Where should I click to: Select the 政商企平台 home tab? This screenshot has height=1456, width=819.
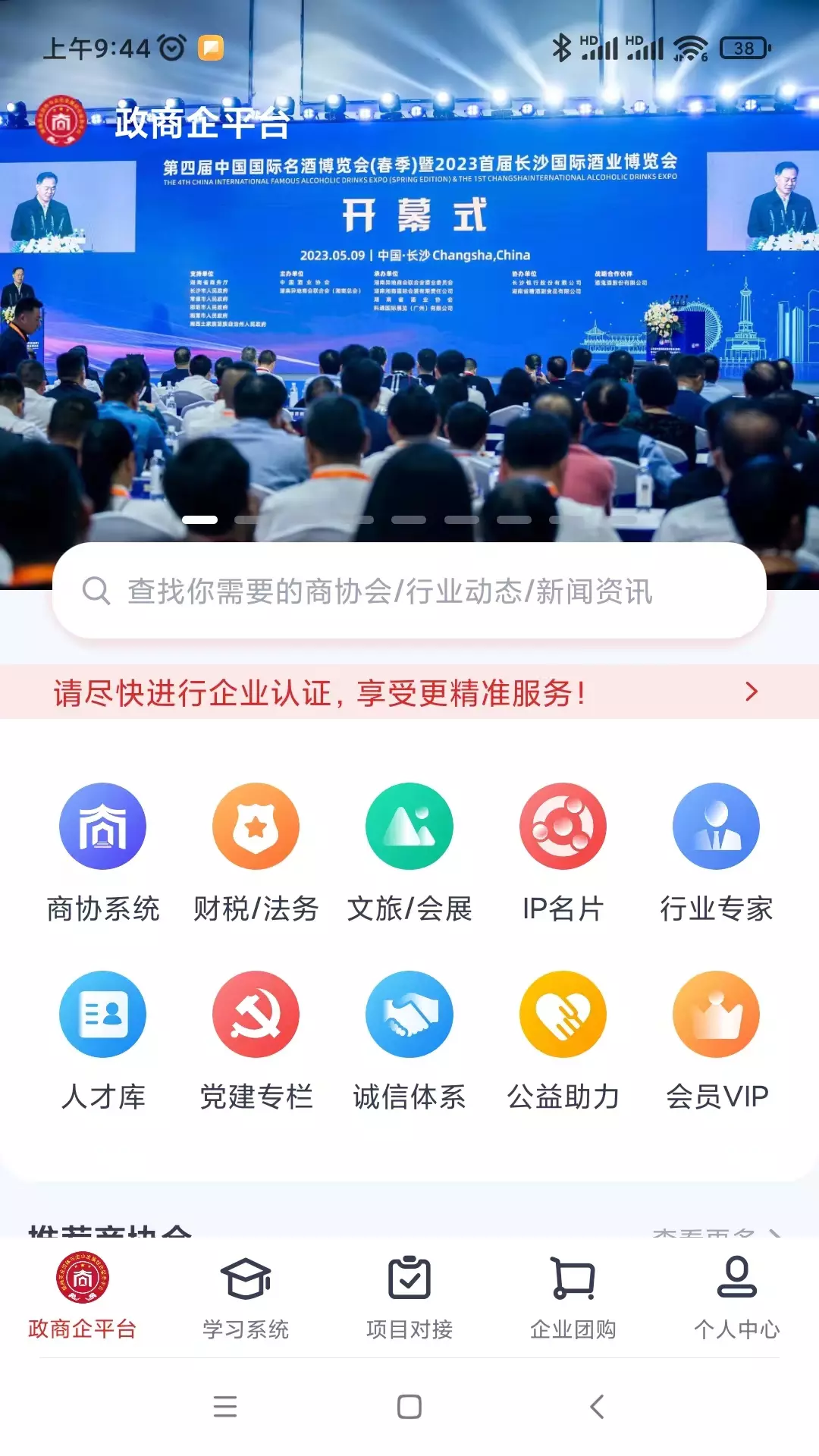pos(82,1298)
